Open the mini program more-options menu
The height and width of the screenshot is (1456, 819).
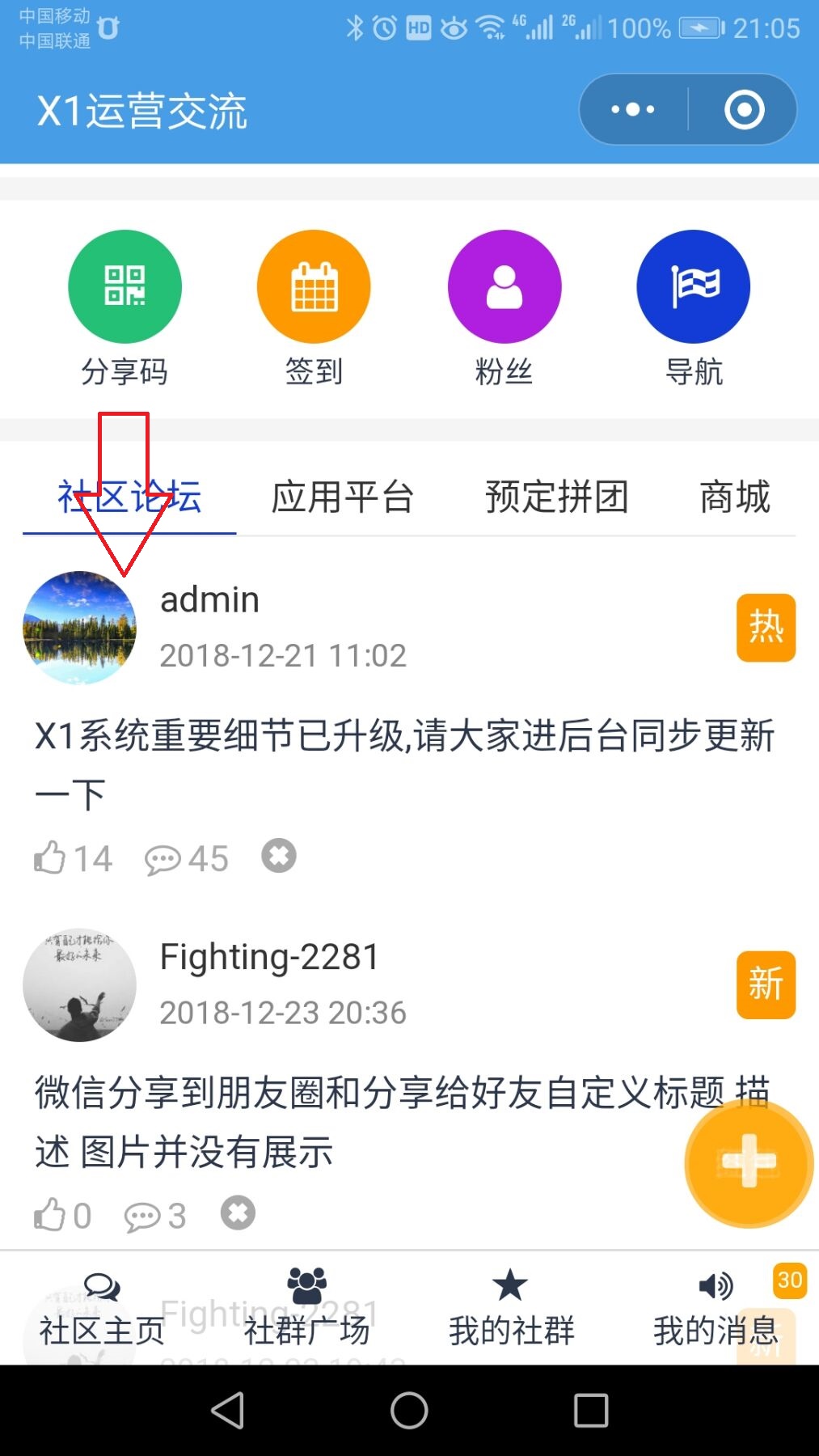(x=632, y=110)
